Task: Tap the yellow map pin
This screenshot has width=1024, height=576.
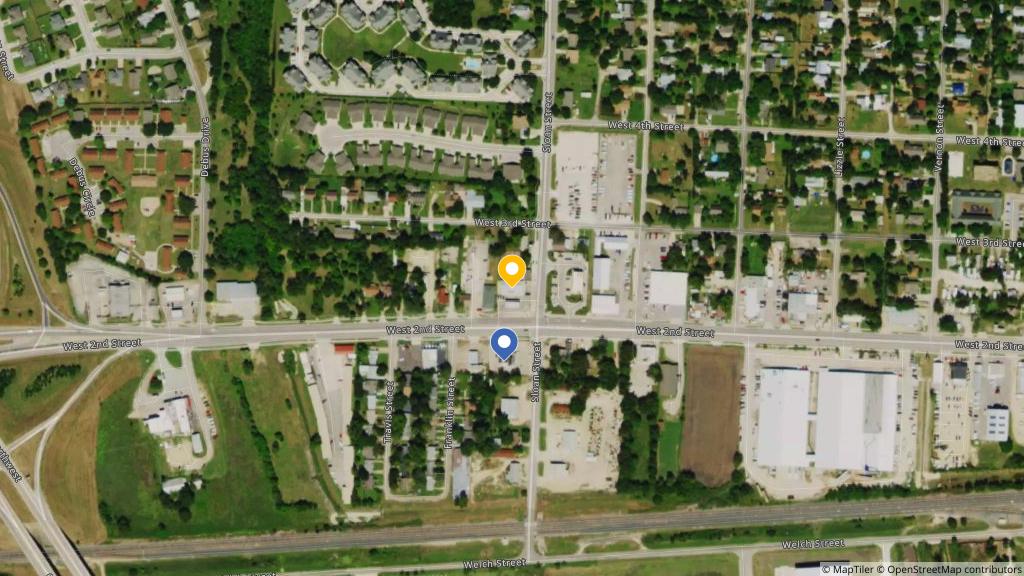Action: 512,270
